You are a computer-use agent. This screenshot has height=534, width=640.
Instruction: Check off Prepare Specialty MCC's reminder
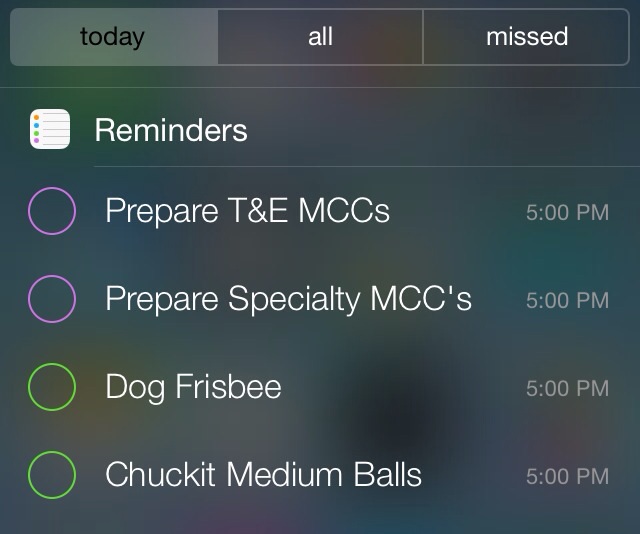click(x=52, y=299)
